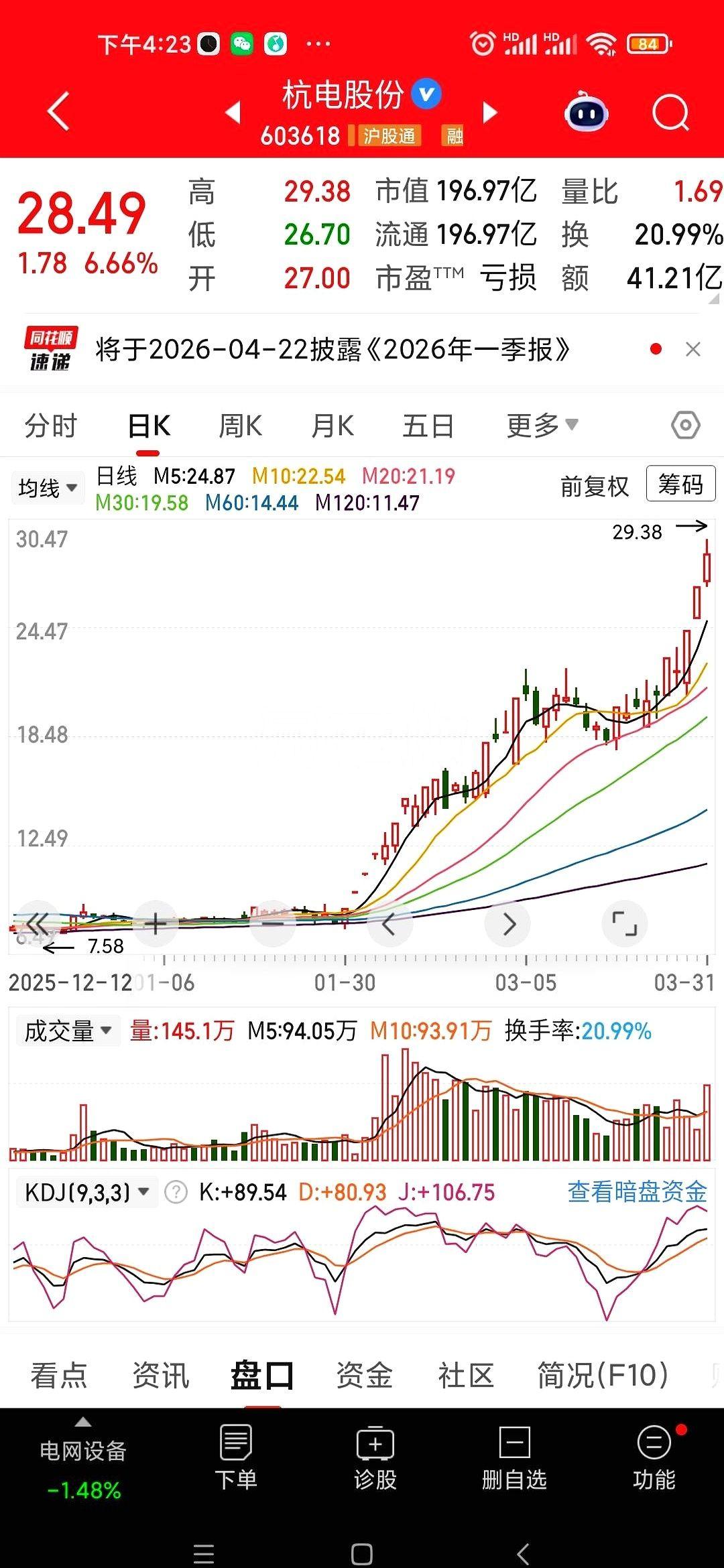Switch to the 分时 chart tab
This screenshot has width=724, height=1568.
(x=51, y=426)
